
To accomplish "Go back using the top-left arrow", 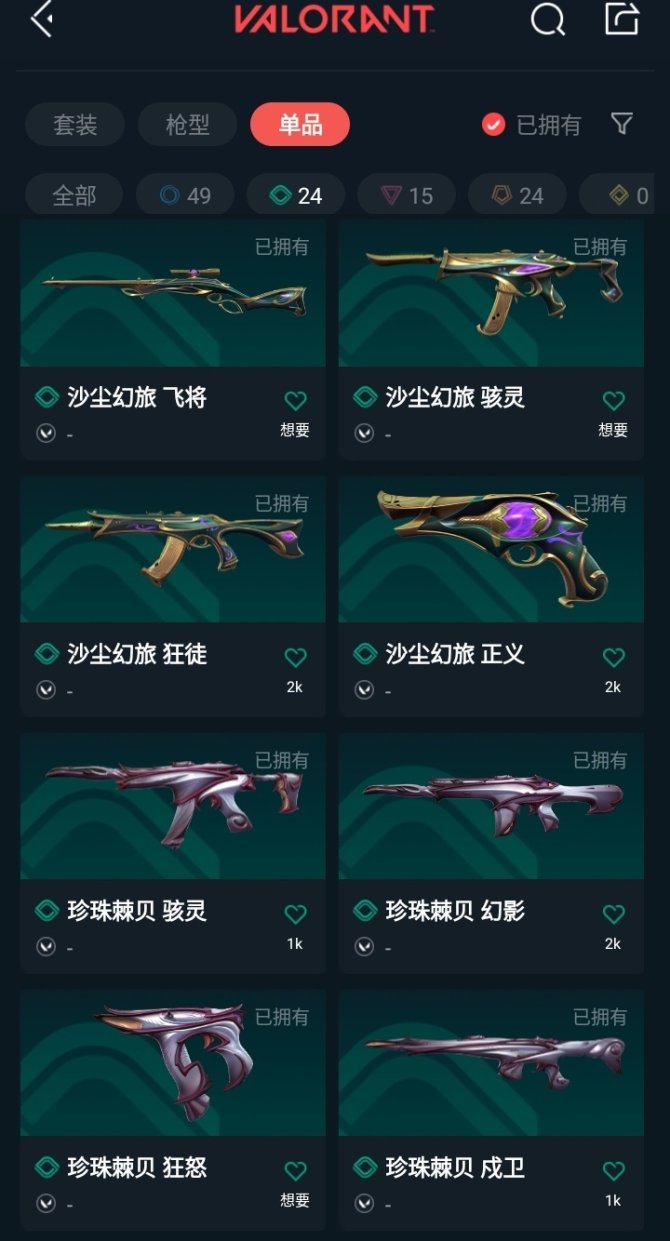I will coord(42,19).
